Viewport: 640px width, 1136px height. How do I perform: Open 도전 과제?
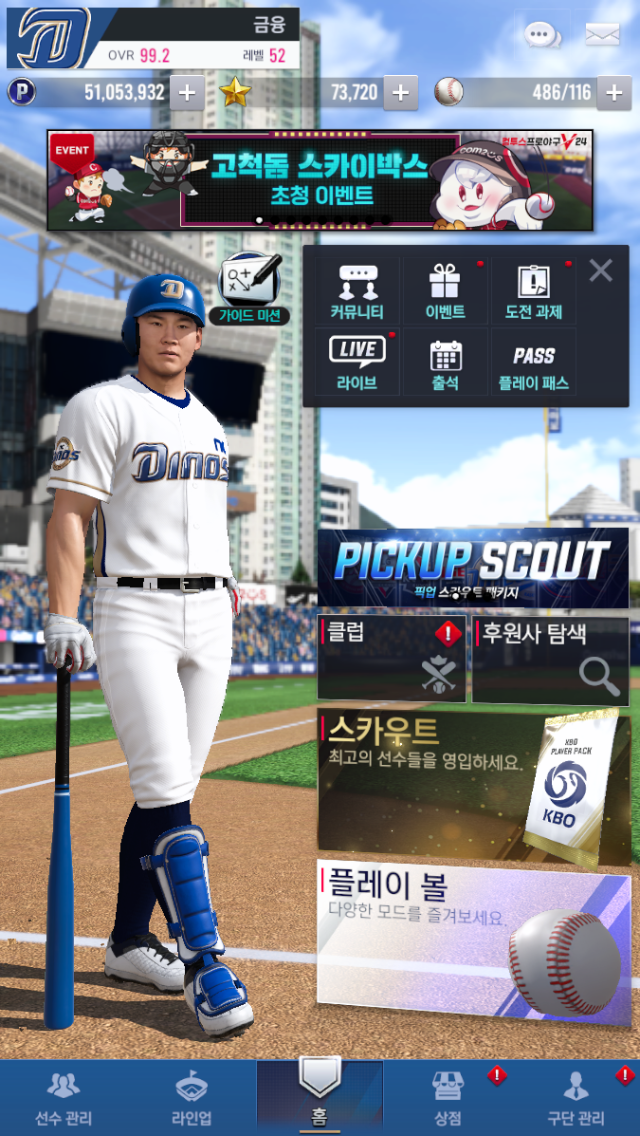533,291
